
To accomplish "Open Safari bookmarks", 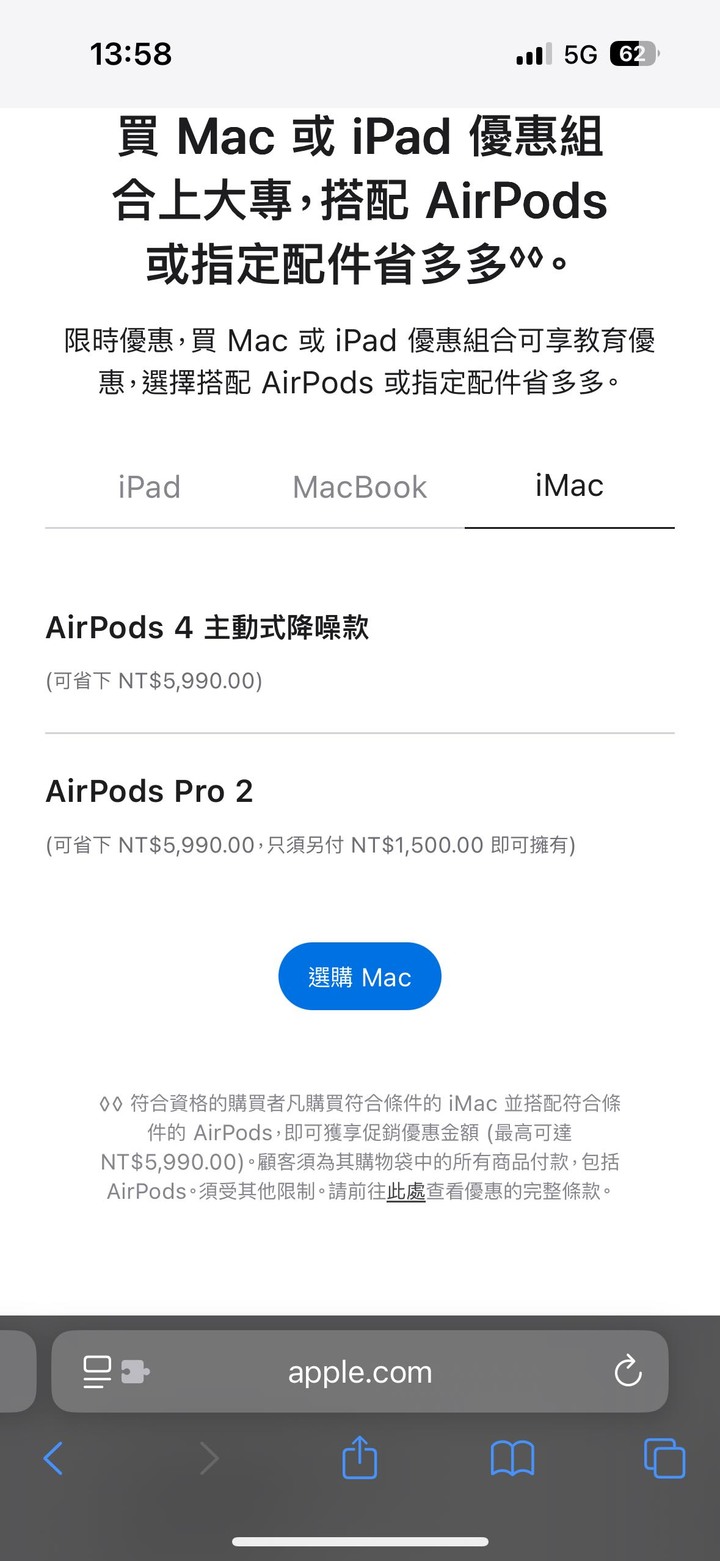I will (x=512, y=1458).
